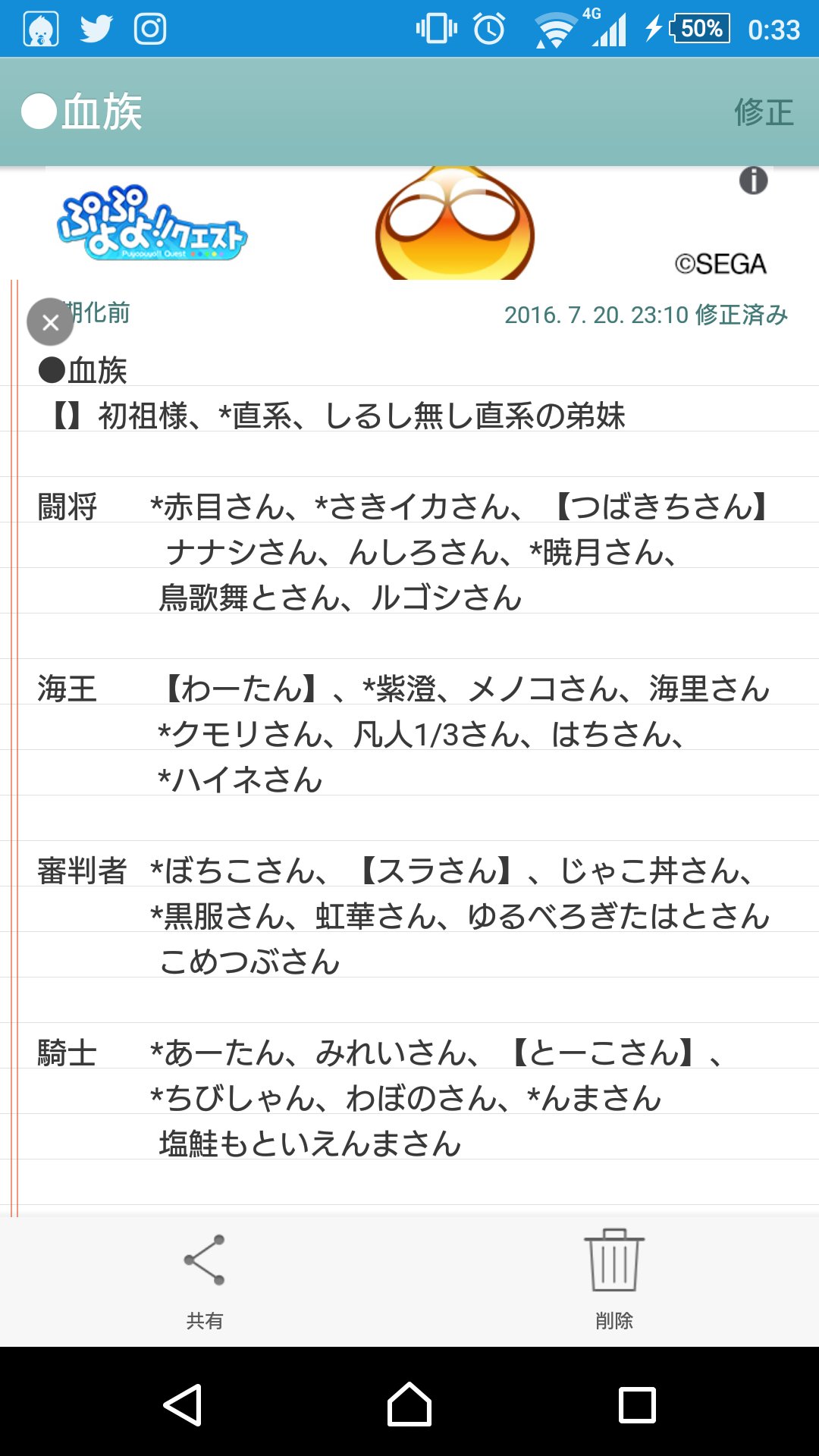Screen dimensions: 819x1456
Task: Go back with the system back button
Action: pyautogui.click(x=183, y=1404)
